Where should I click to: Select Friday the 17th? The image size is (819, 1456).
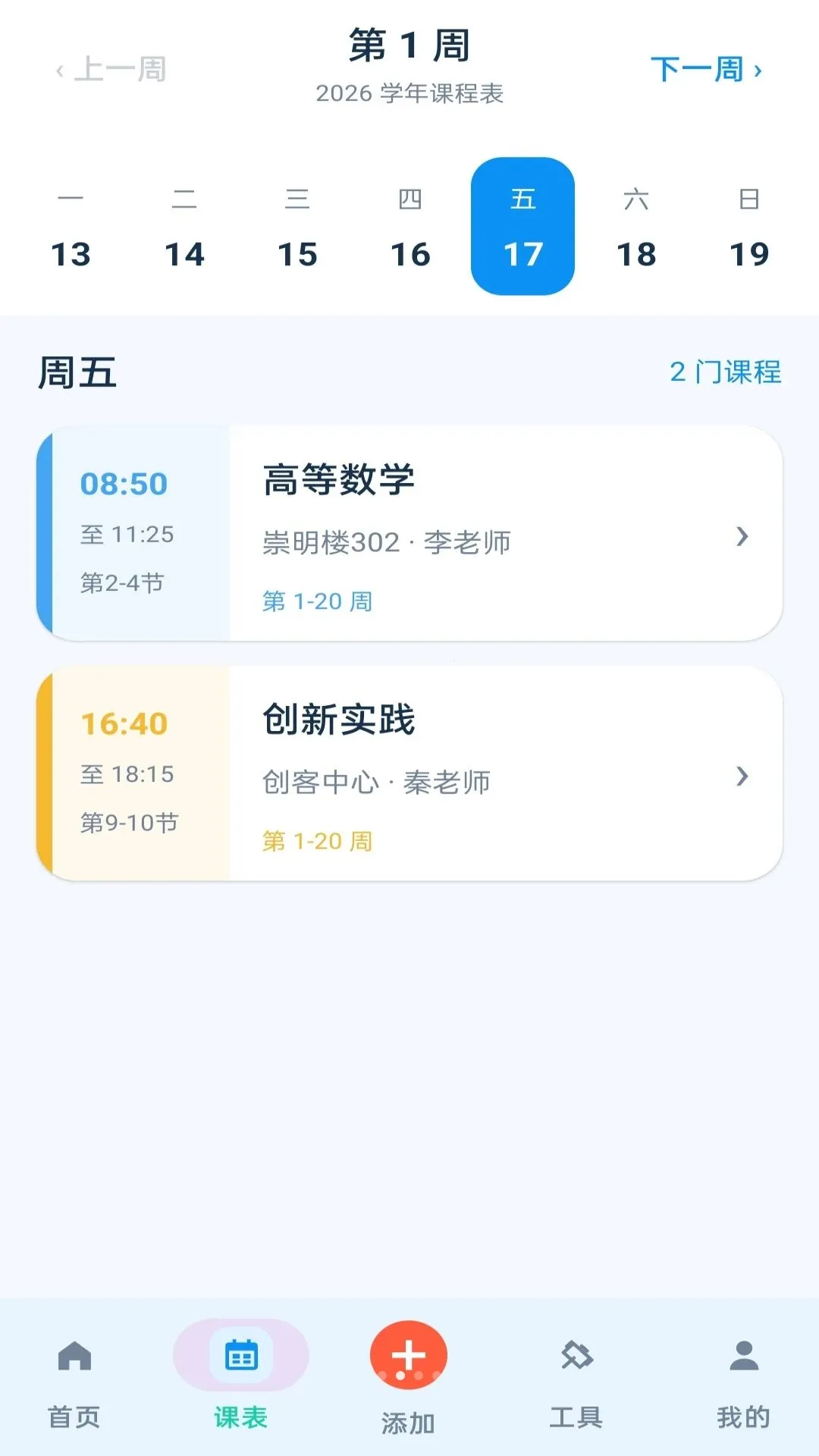tap(523, 227)
